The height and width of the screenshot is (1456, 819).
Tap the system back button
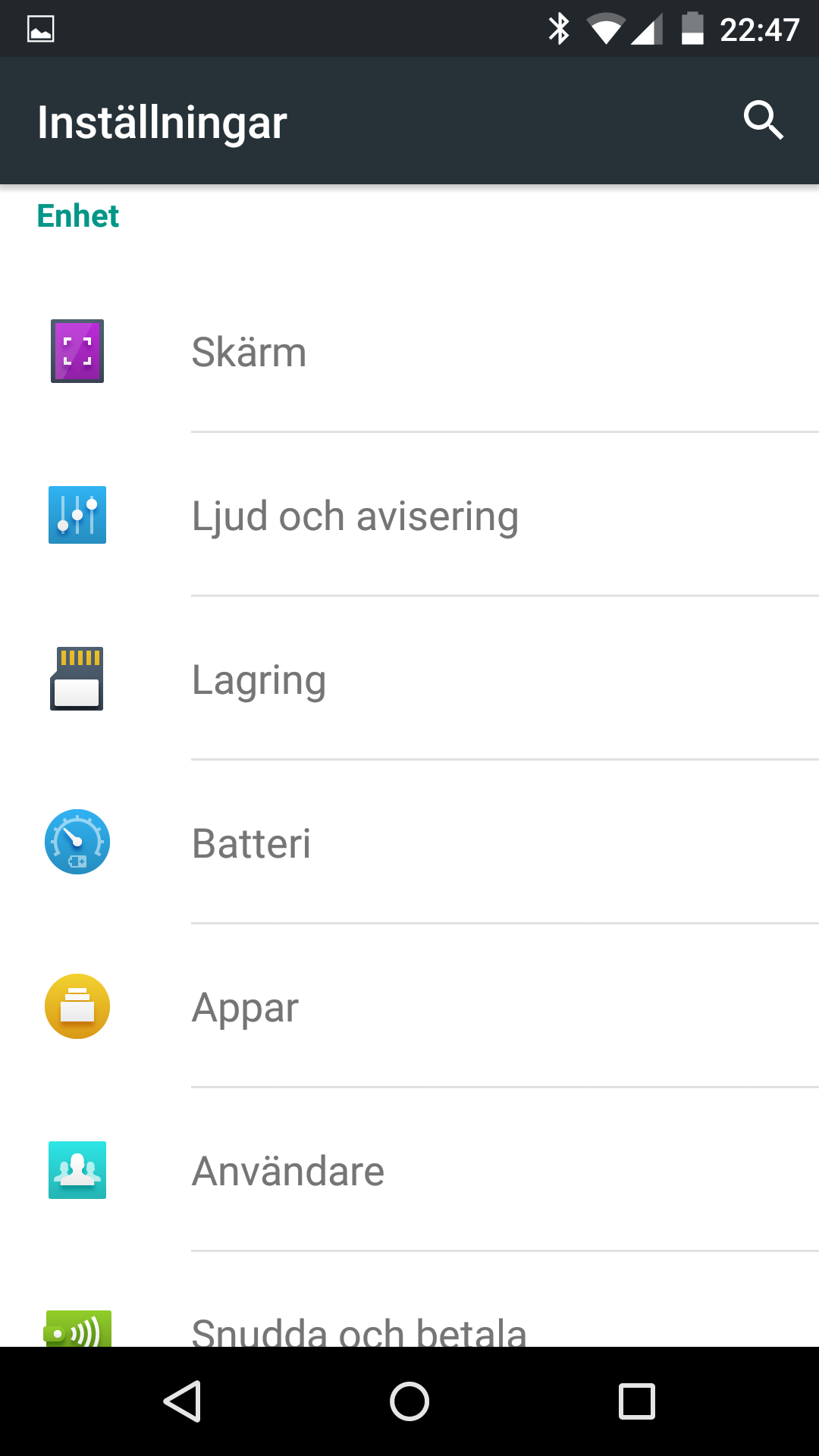(182, 1401)
